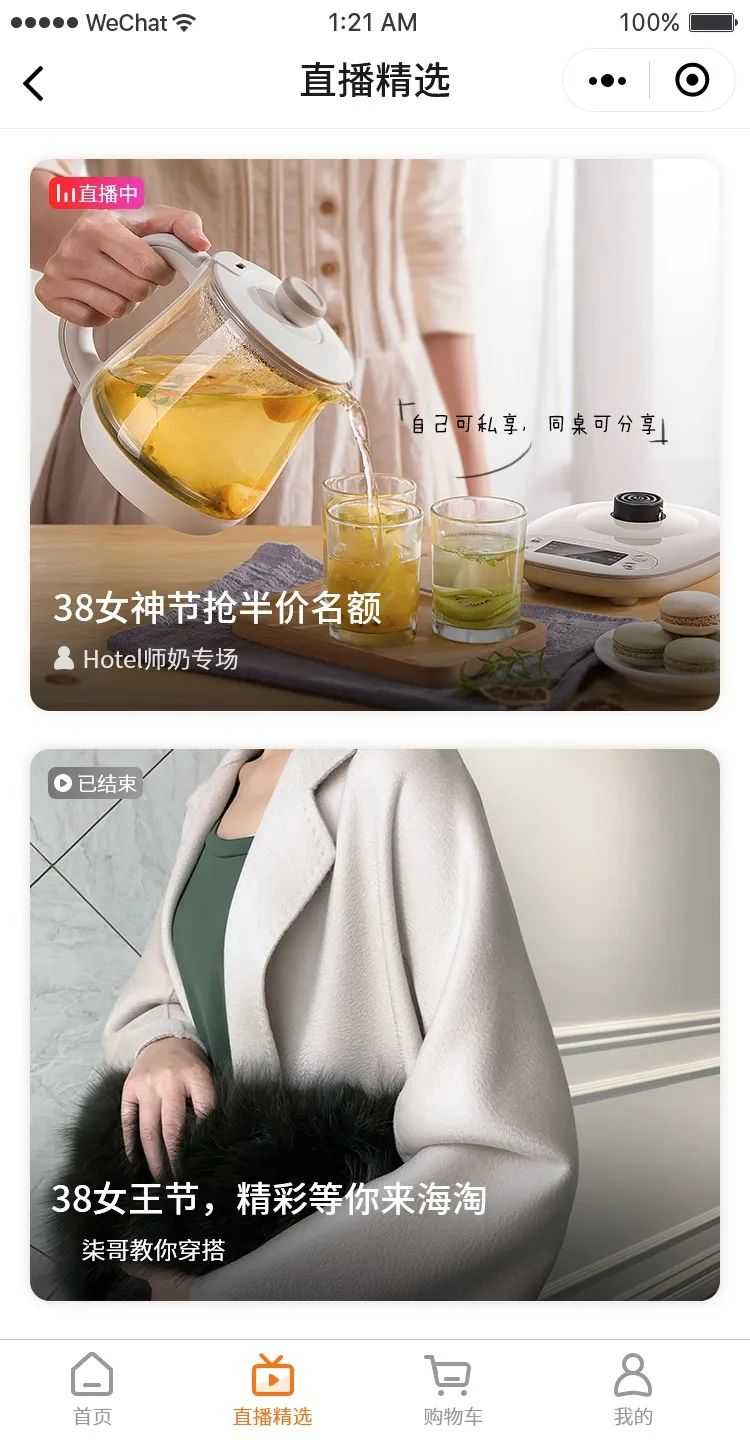Open the ended 38女王节 live stream card

tap(375, 1025)
